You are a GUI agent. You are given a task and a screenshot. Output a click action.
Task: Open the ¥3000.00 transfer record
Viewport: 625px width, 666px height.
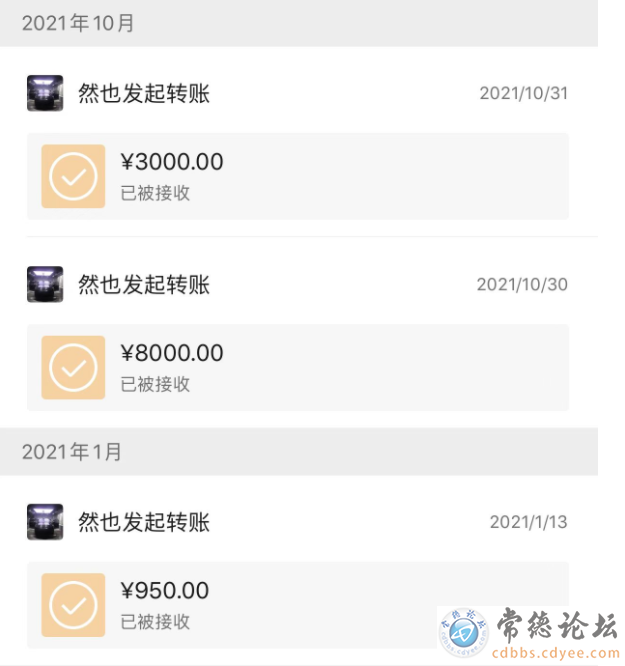(297, 176)
